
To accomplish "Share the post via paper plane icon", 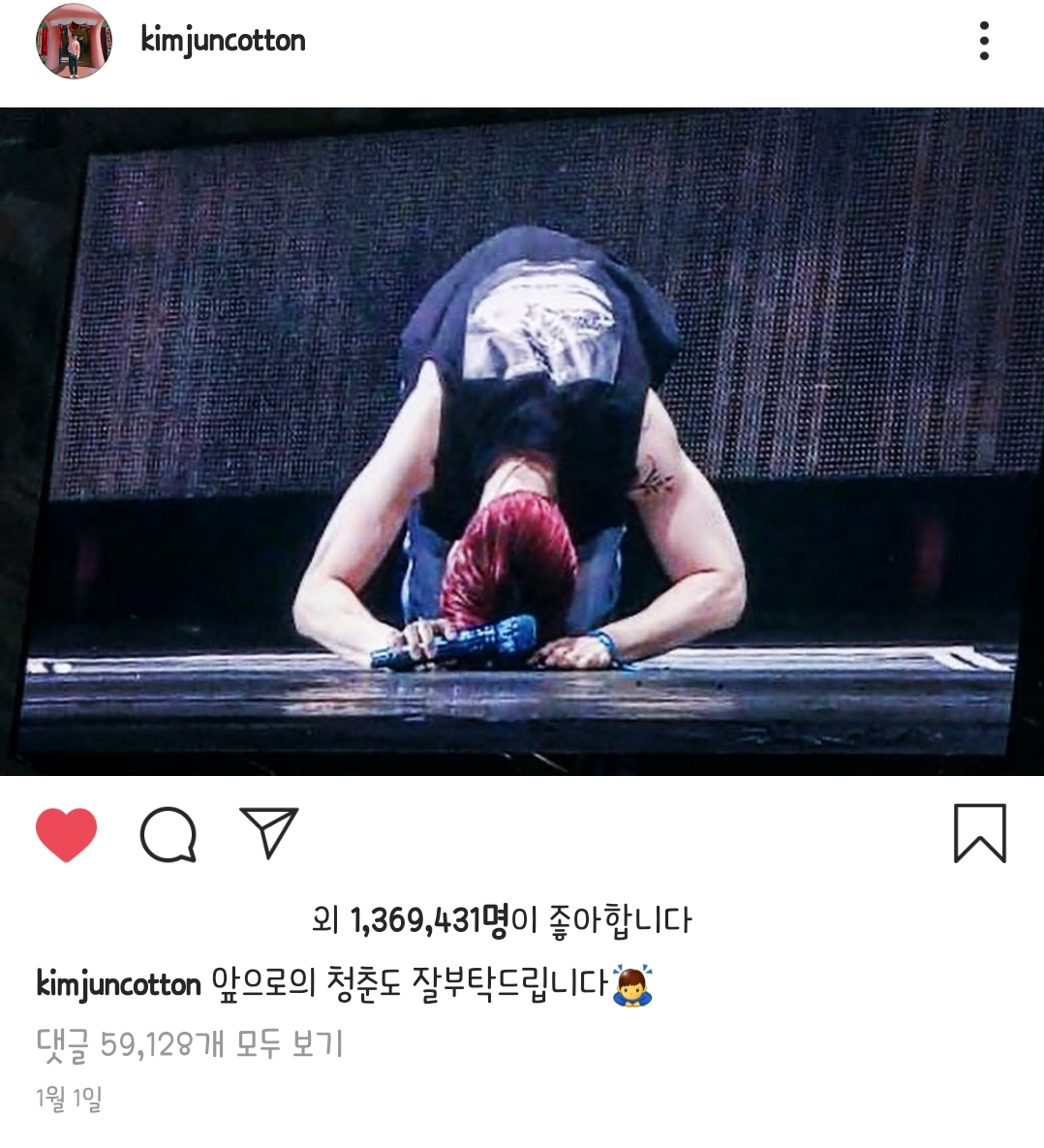I will (x=268, y=833).
